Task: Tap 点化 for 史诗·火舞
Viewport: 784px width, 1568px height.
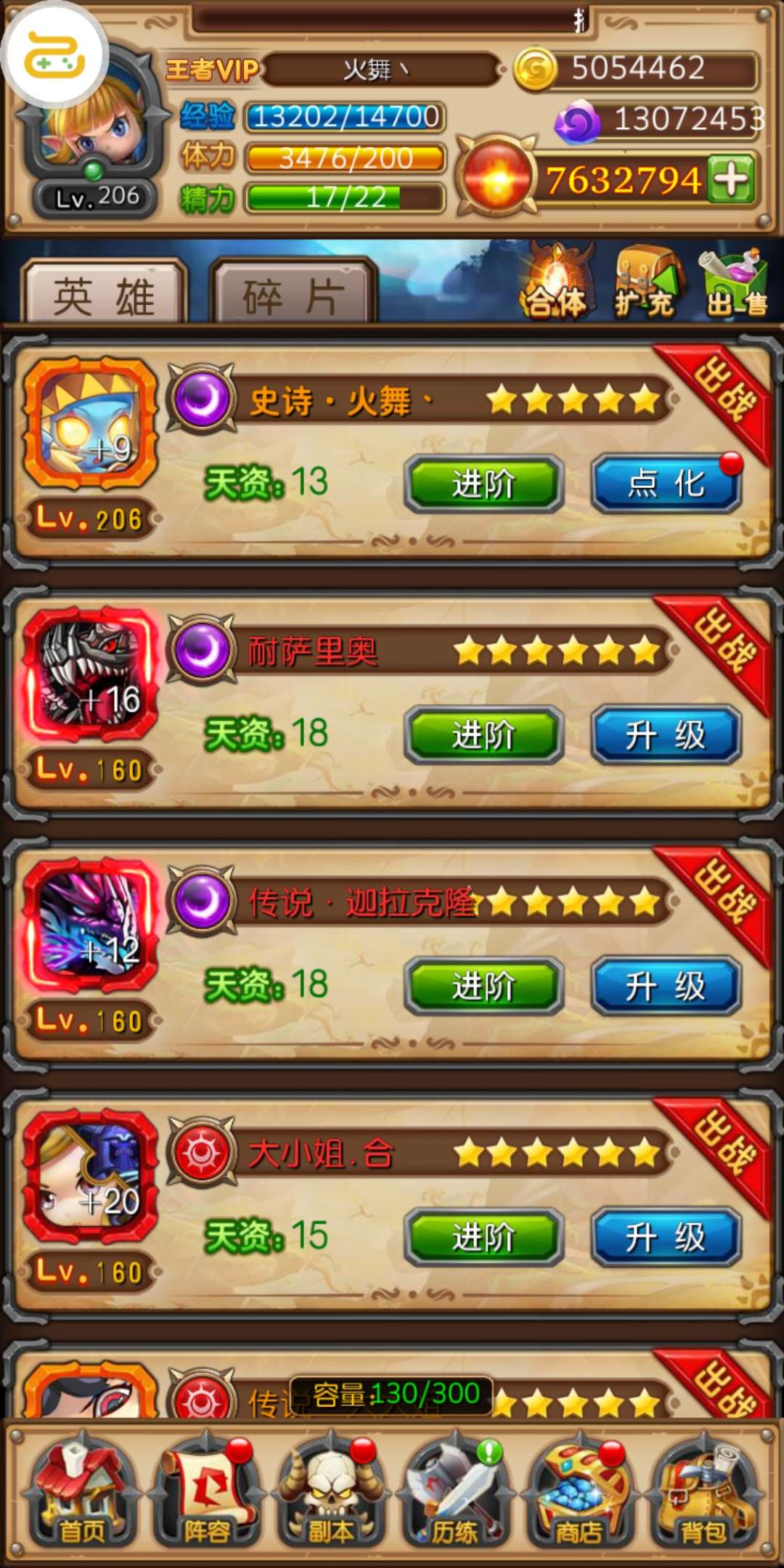Action: coord(666,483)
